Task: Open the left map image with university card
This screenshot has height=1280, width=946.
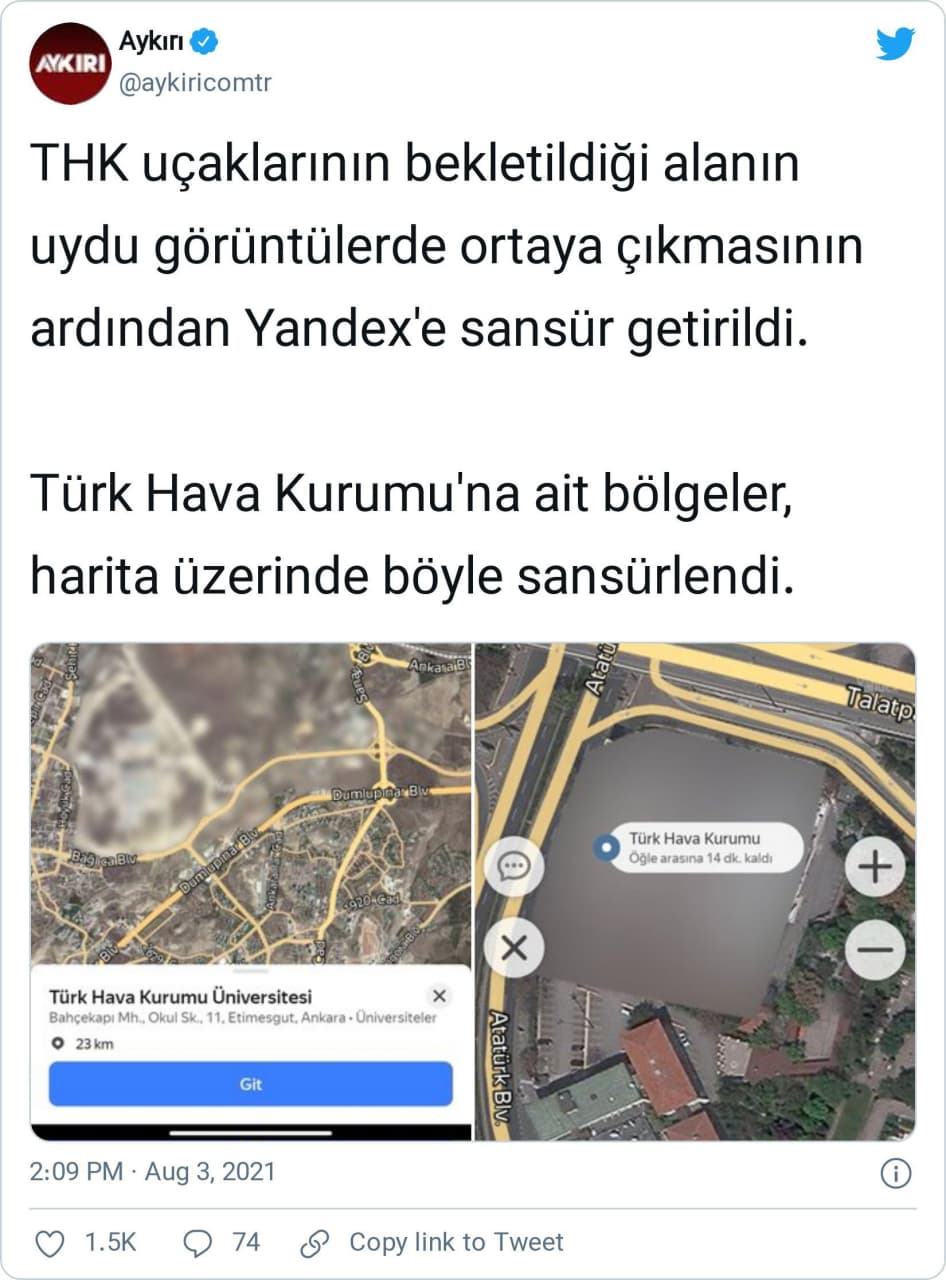Action: pos(251,892)
